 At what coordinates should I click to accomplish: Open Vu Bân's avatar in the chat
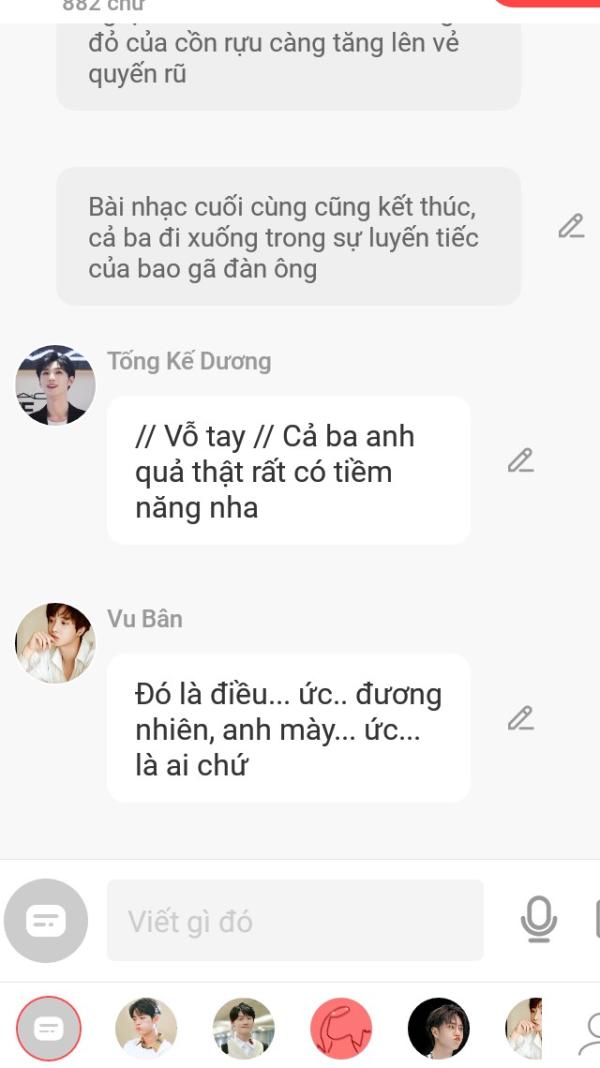(x=56, y=643)
